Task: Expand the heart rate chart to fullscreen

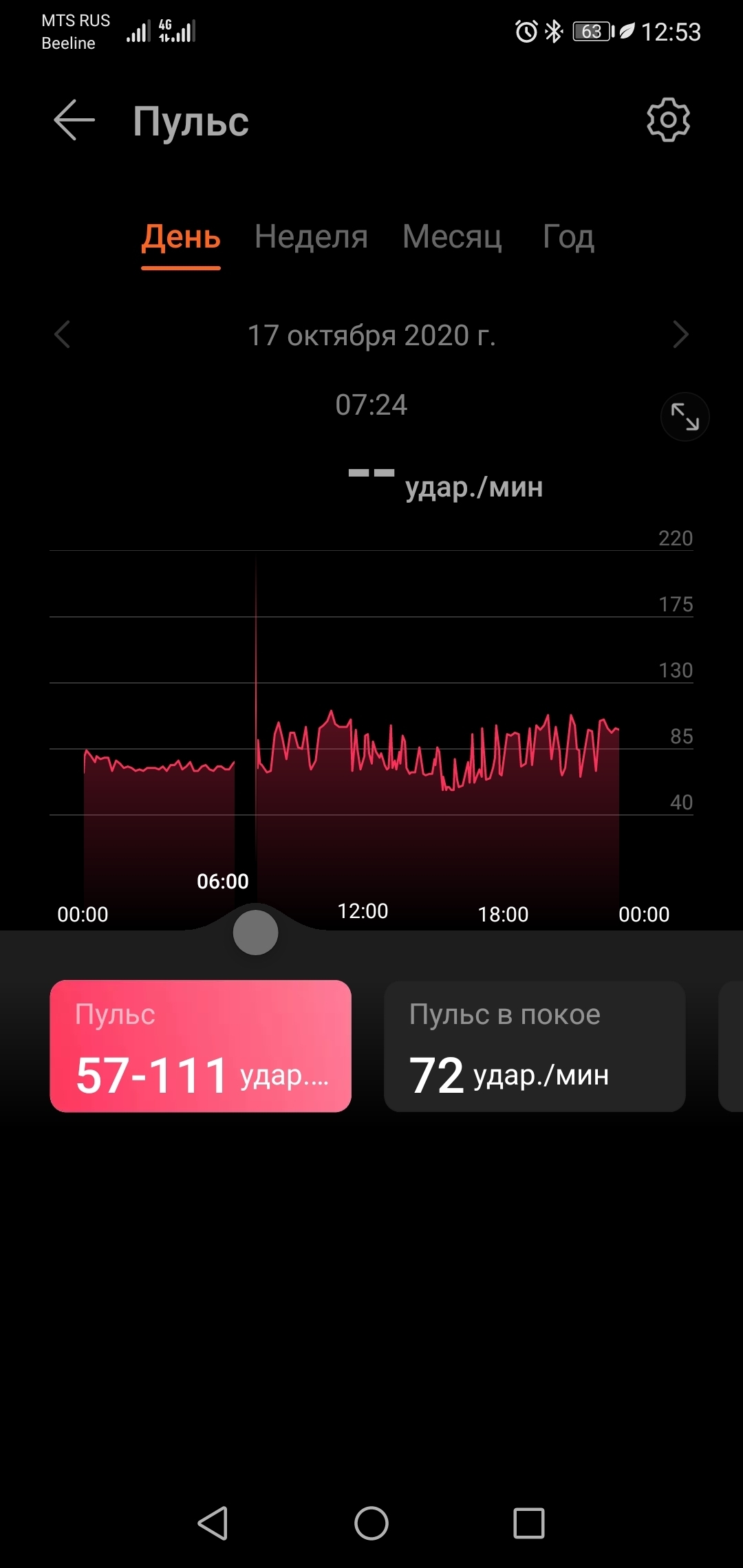Action: 685,417
